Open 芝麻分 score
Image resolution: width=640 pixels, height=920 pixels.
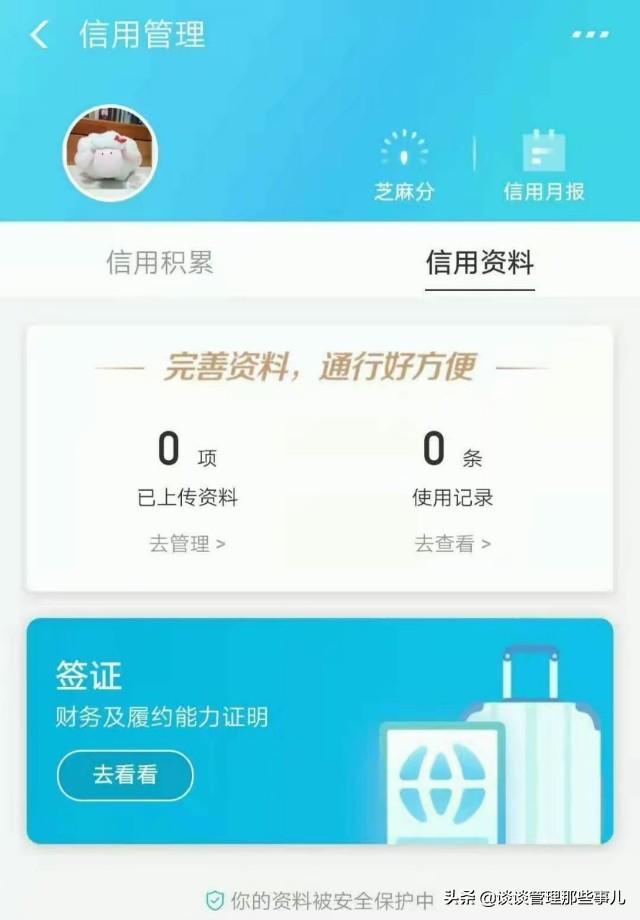[404, 165]
